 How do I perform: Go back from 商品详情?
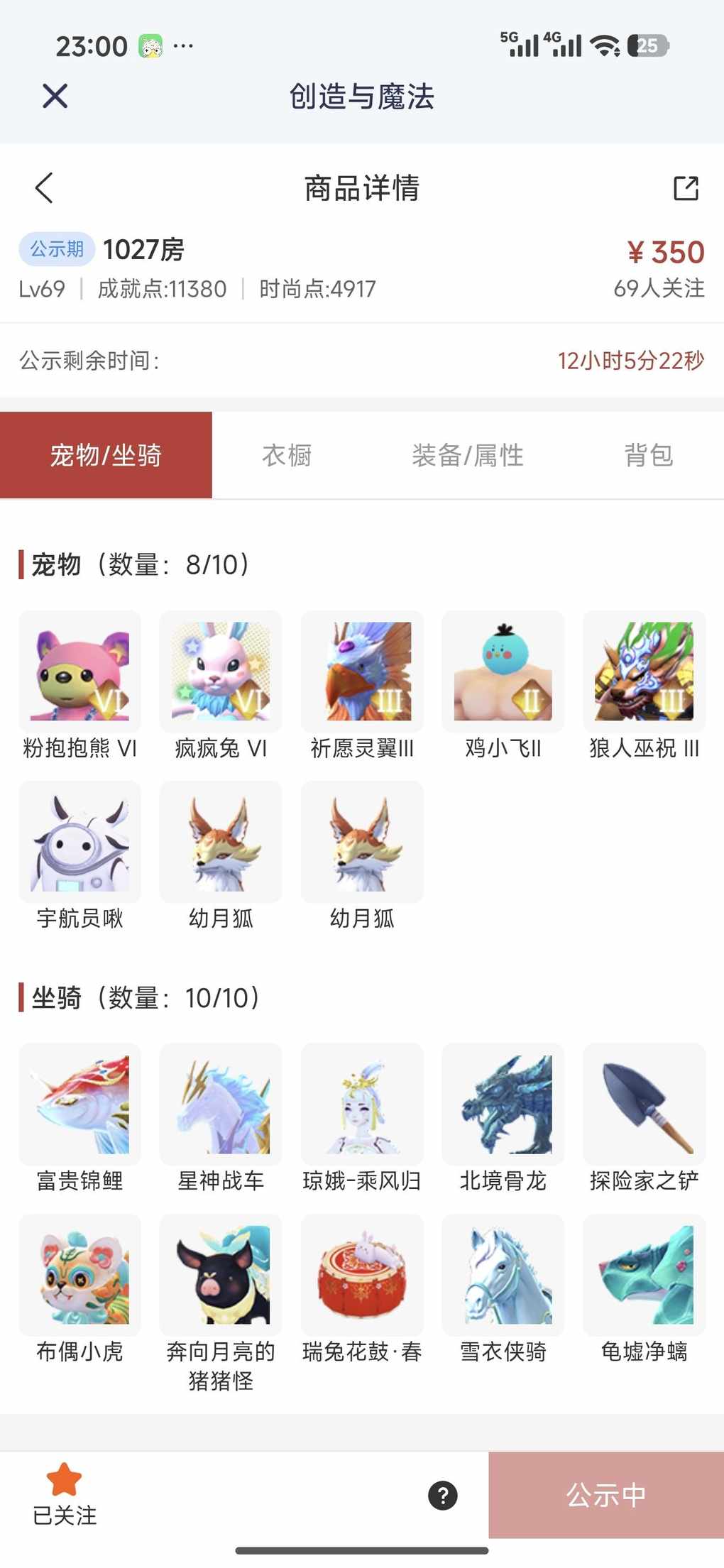(x=44, y=188)
